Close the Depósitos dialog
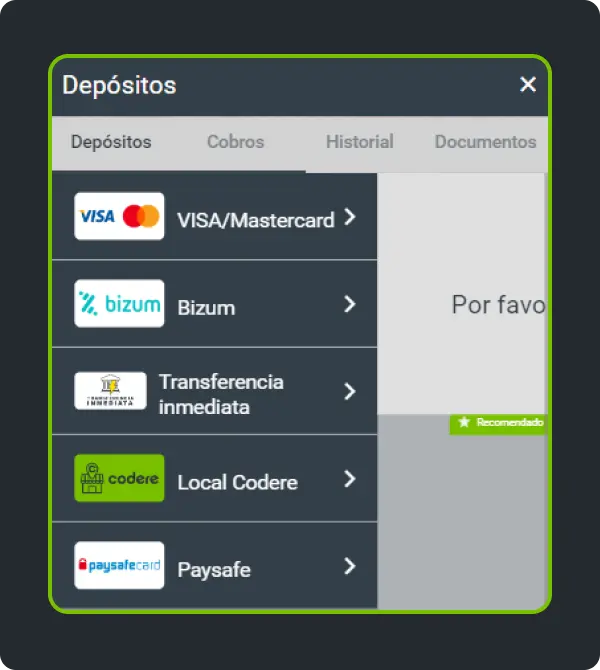The width and height of the screenshot is (600, 670). 528,85
